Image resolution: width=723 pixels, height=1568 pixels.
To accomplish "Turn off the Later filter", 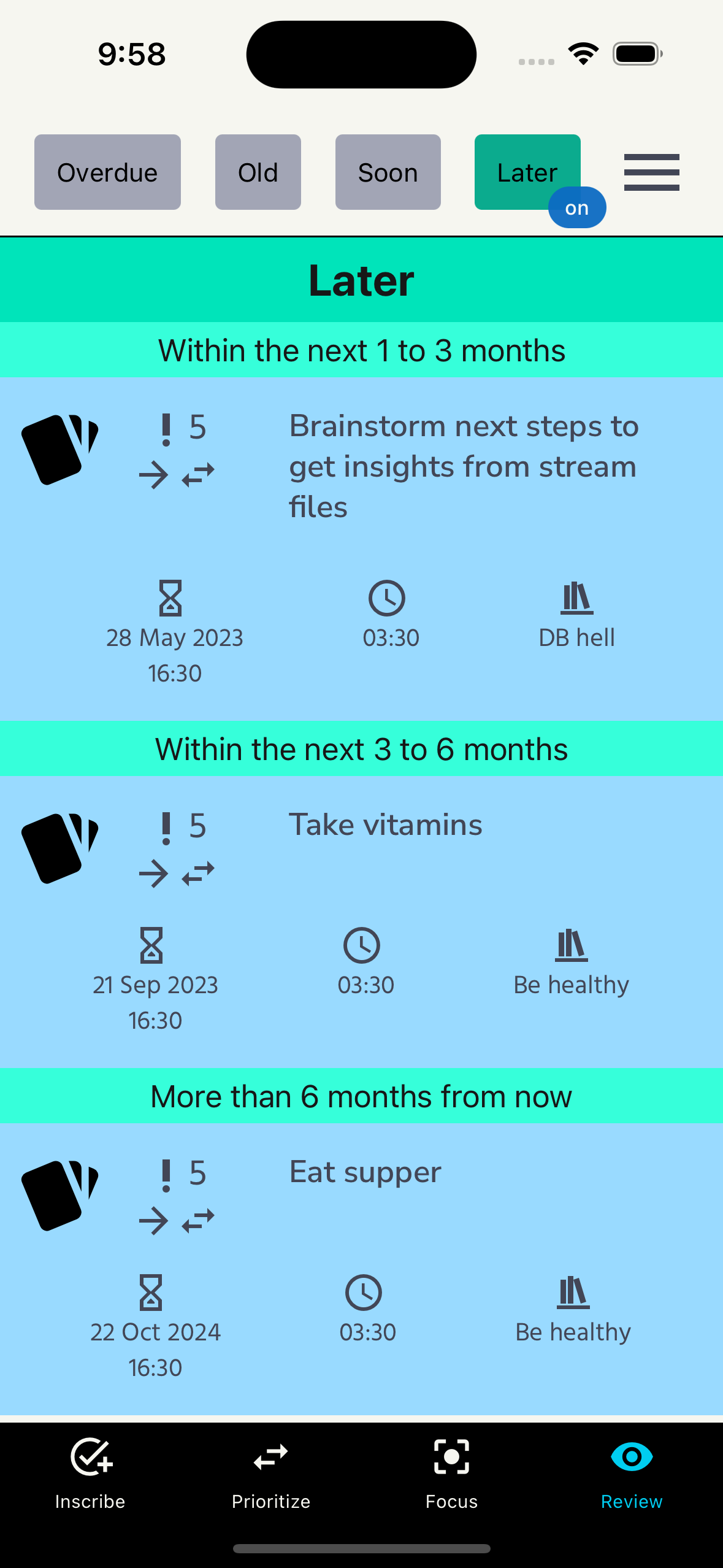I will (527, 172).
